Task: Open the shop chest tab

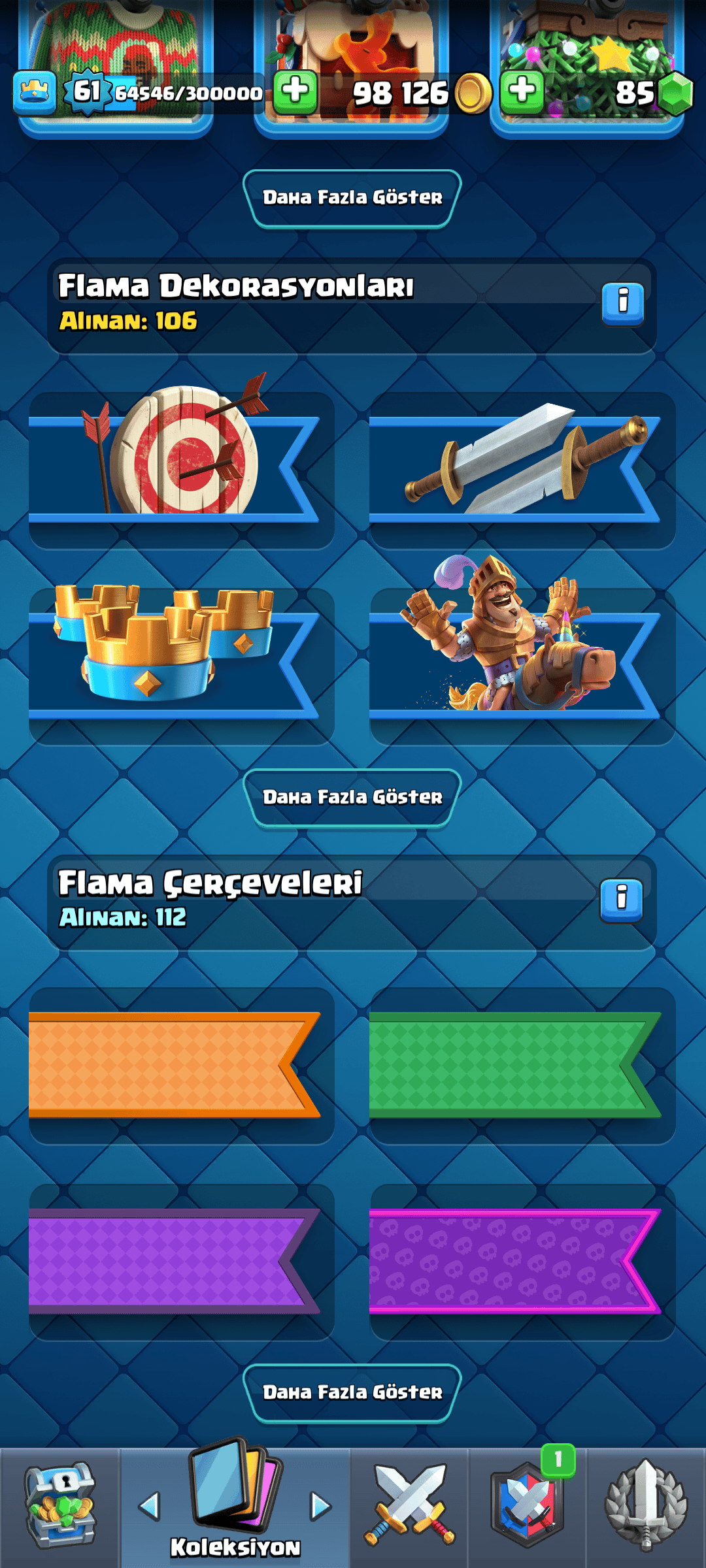Action: tap(59, 1507)
